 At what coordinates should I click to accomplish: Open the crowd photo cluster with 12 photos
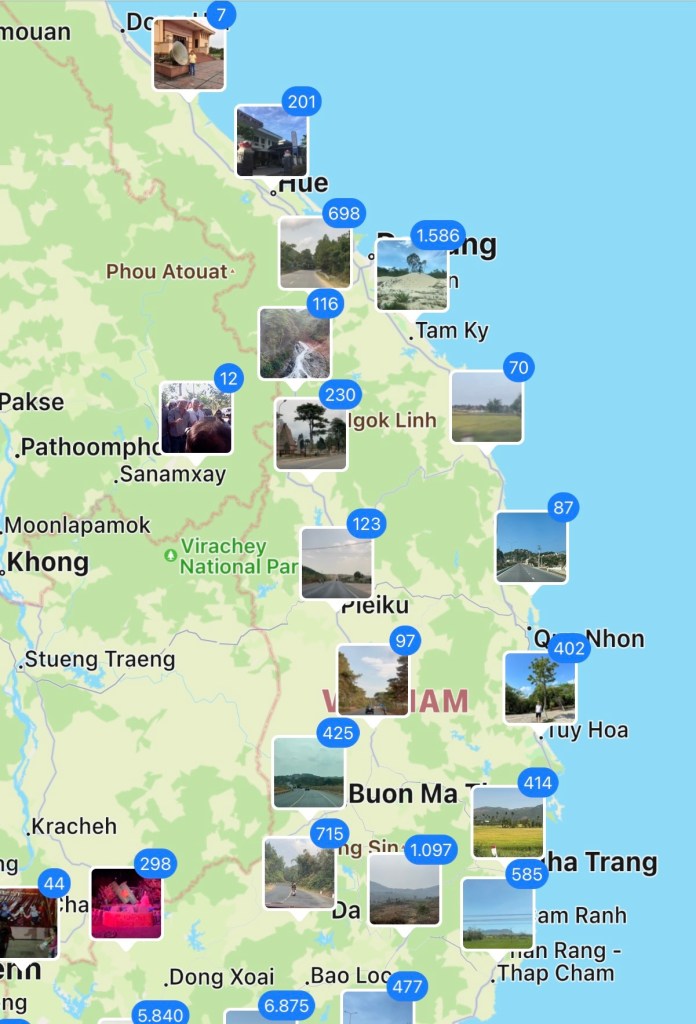coord(196,417)
